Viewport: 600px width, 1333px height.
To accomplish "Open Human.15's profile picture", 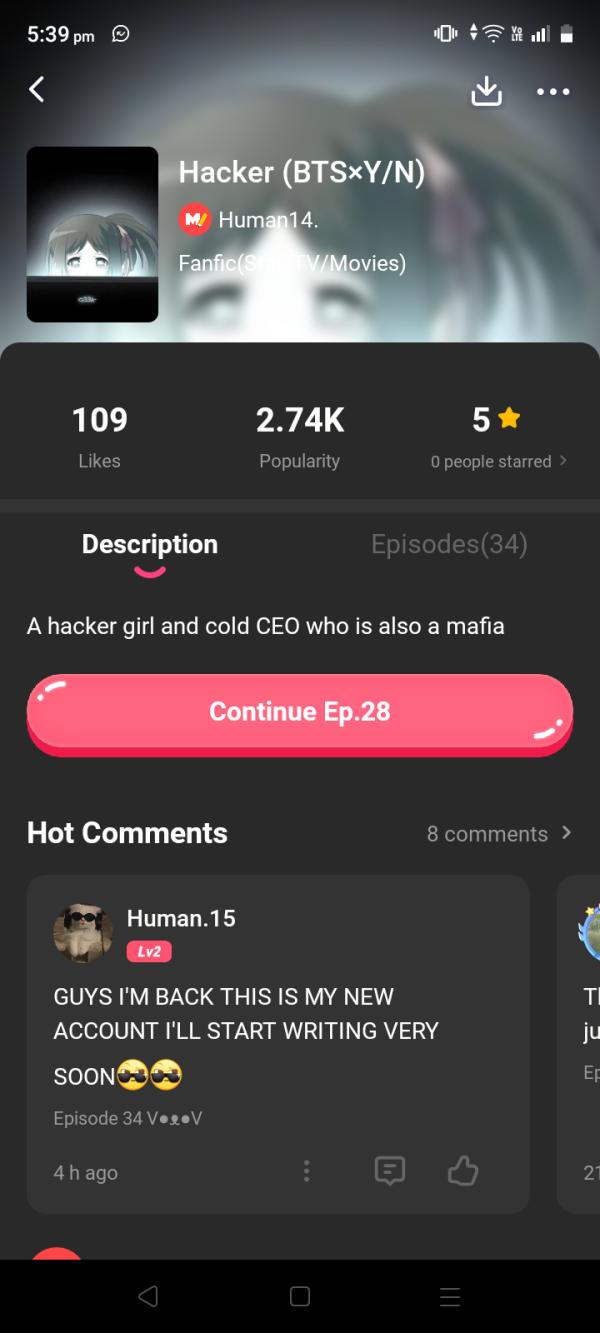I will tap(83, 933).
